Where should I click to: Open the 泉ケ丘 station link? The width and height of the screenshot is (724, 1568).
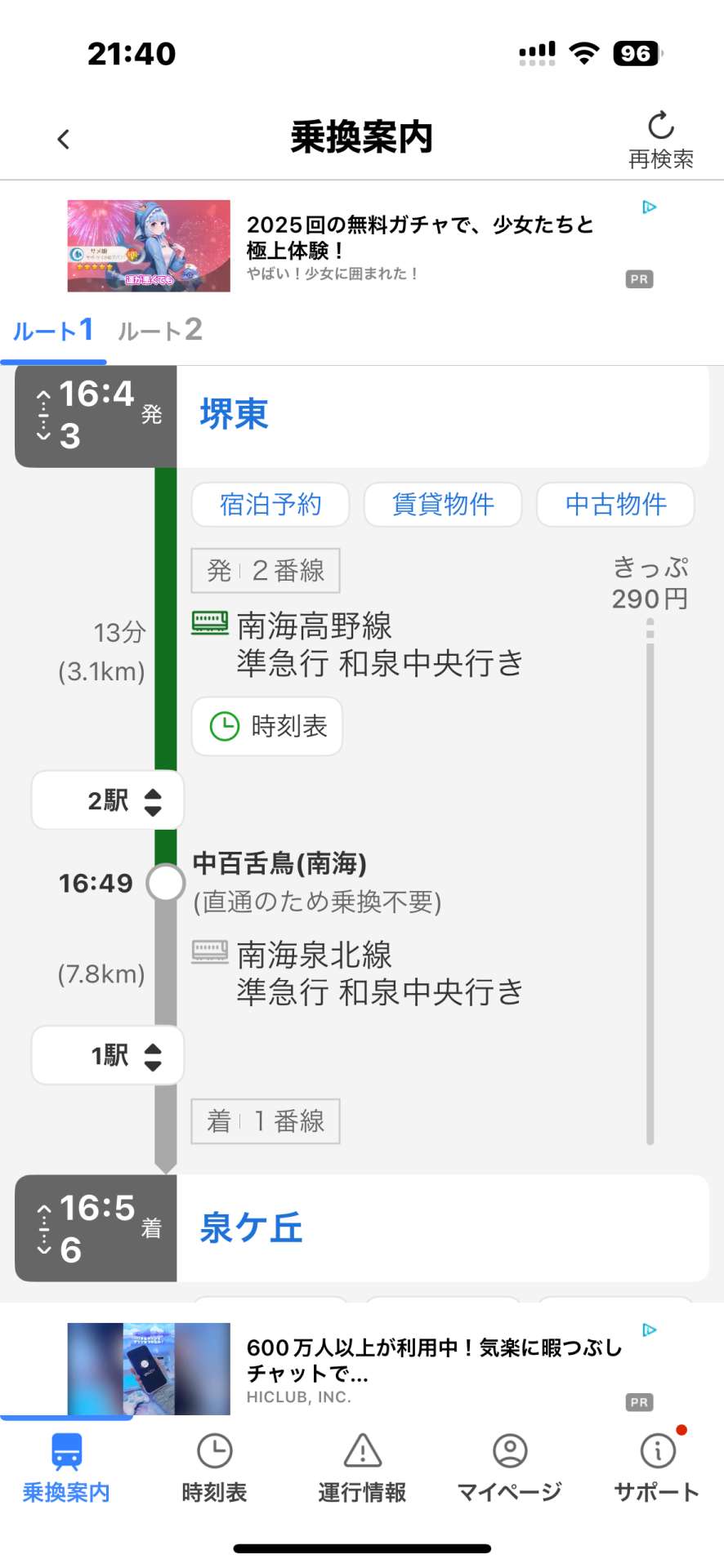coord(252,1228)
